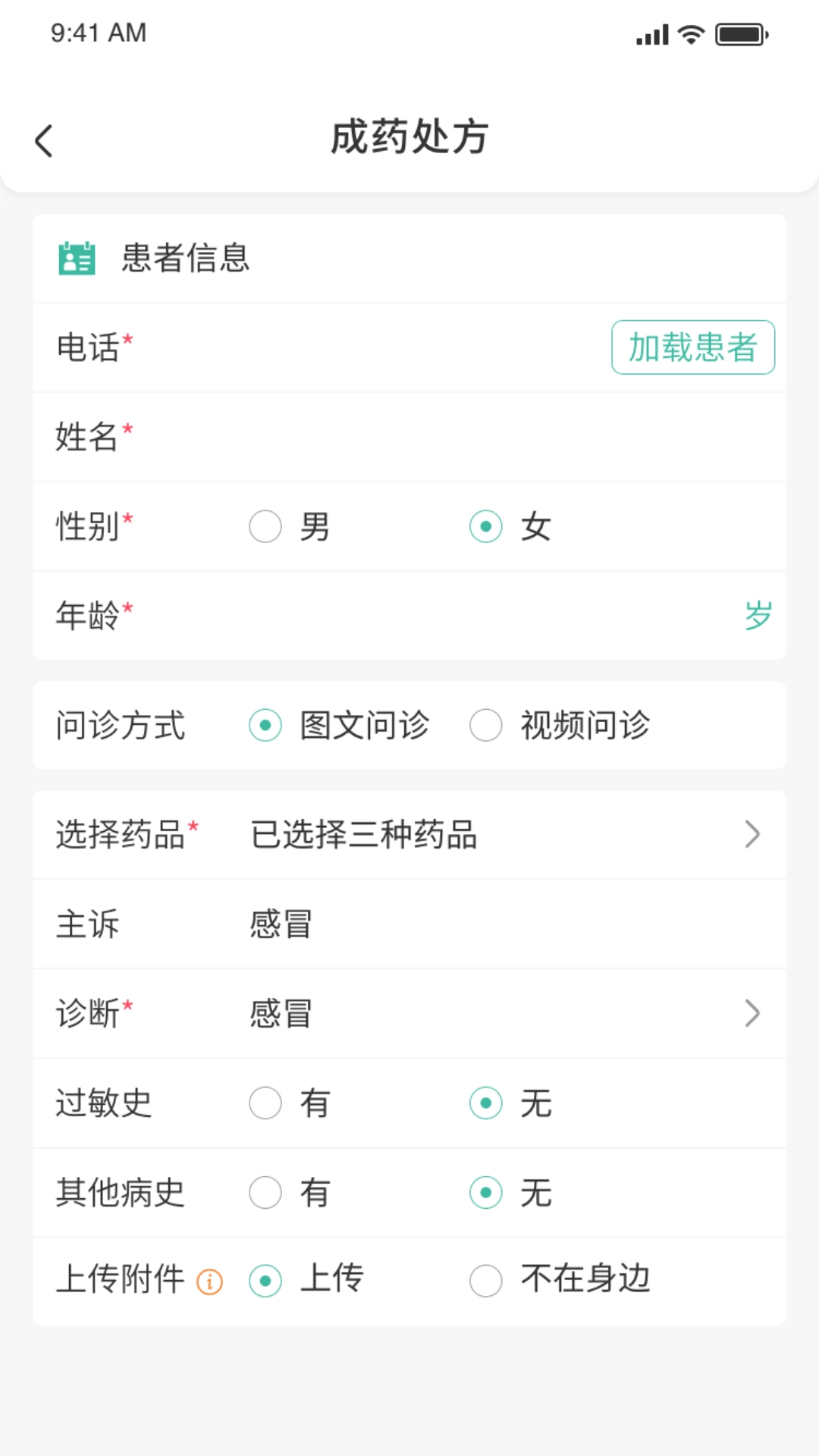Switch to 视频问诊 consultation method

(485, 726)
